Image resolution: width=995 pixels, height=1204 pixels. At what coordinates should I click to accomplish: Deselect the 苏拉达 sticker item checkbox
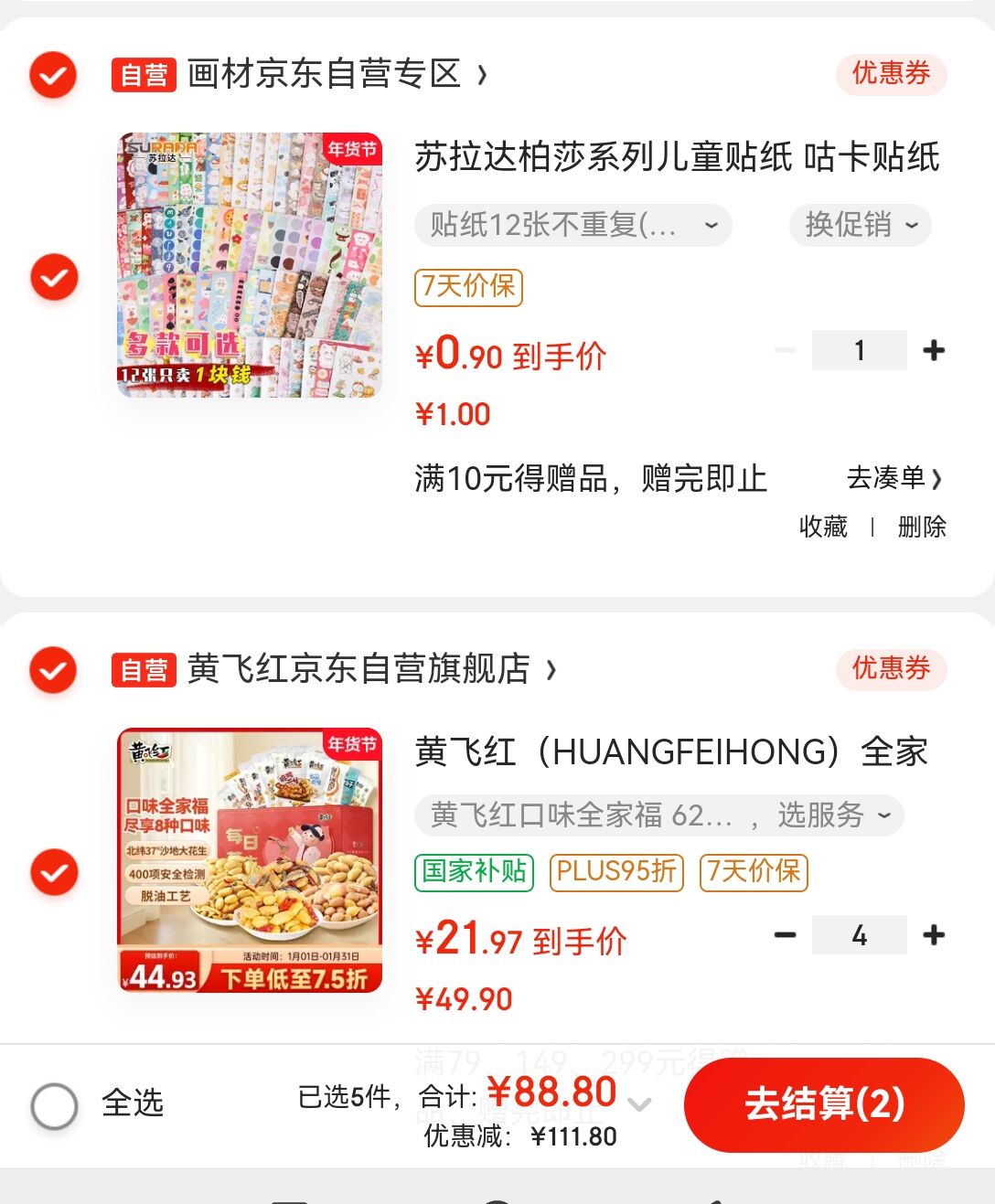tap(54, 276)
